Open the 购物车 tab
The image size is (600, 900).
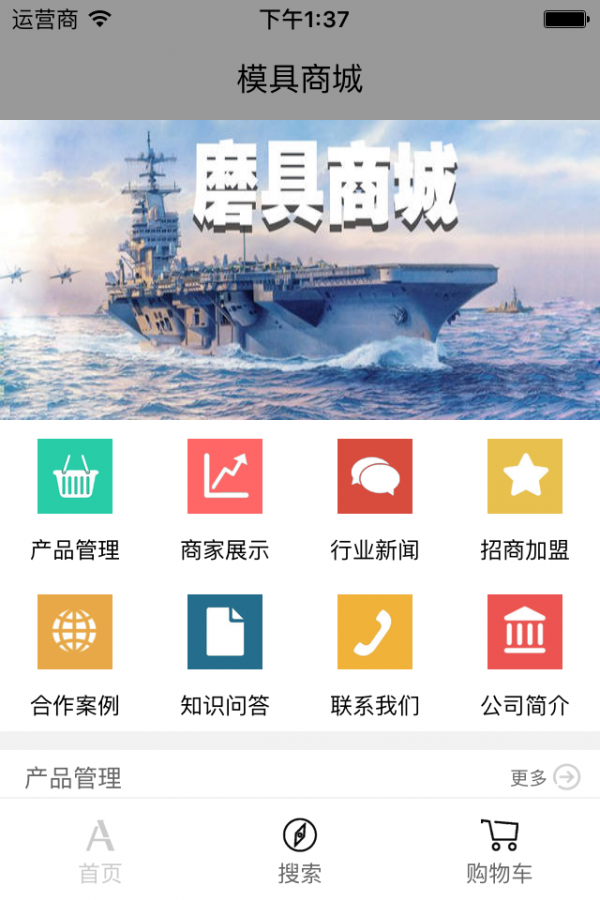tap(499, 851)
